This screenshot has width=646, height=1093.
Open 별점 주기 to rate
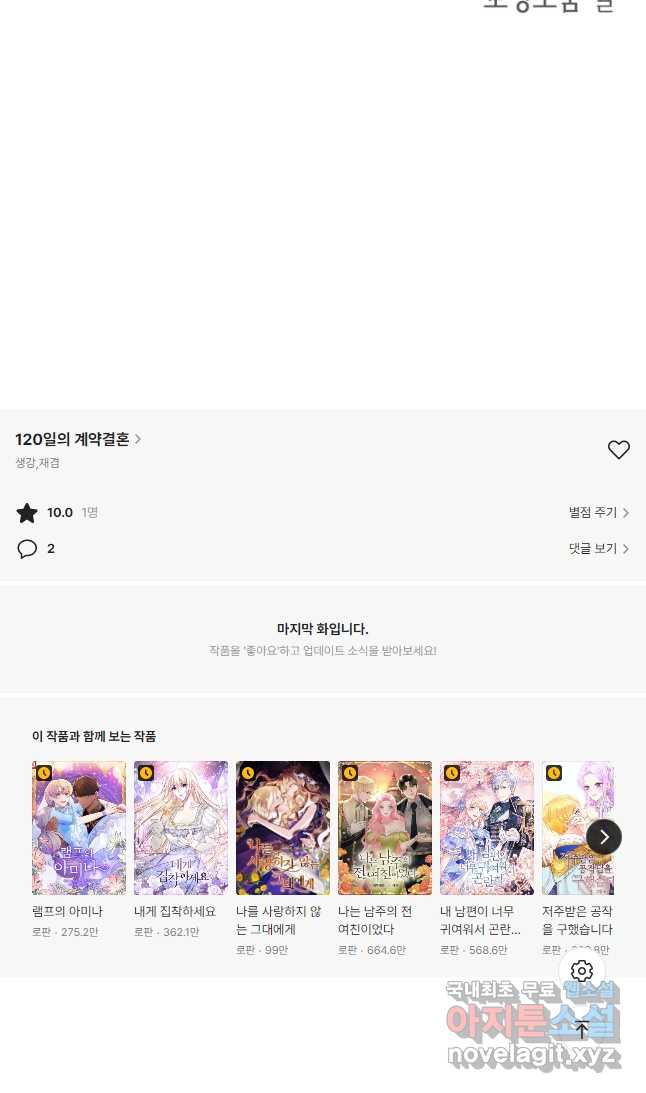(598, 513)
